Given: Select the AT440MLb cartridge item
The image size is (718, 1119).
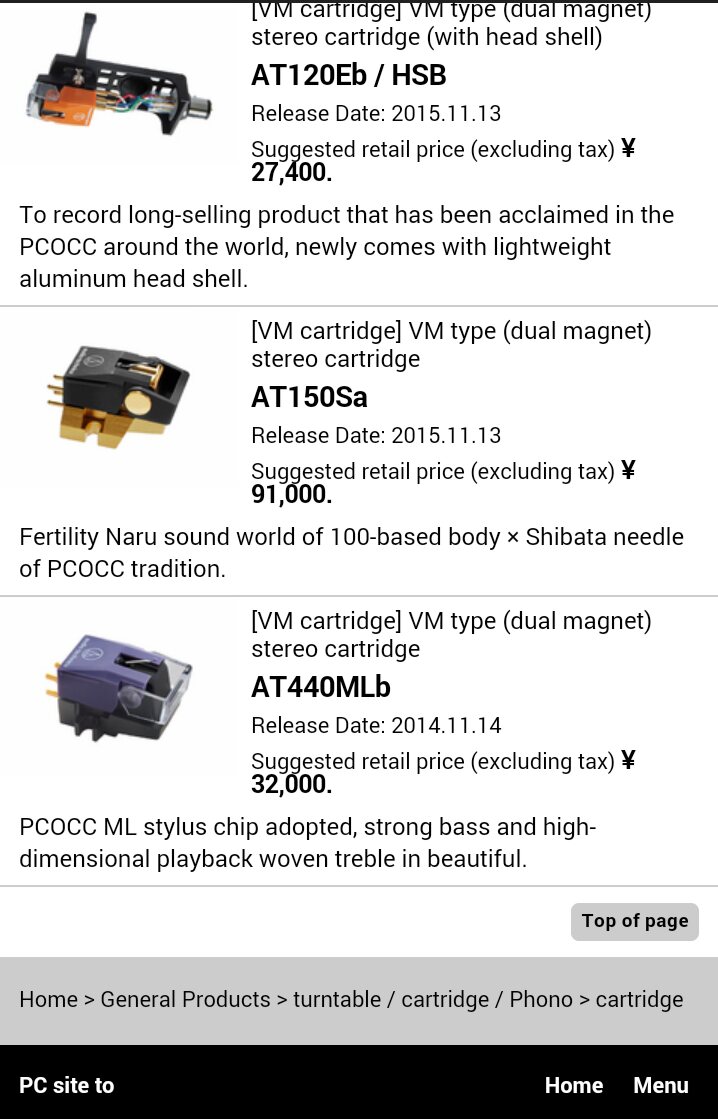Looking at the screenshot, I should coord(320,688).
